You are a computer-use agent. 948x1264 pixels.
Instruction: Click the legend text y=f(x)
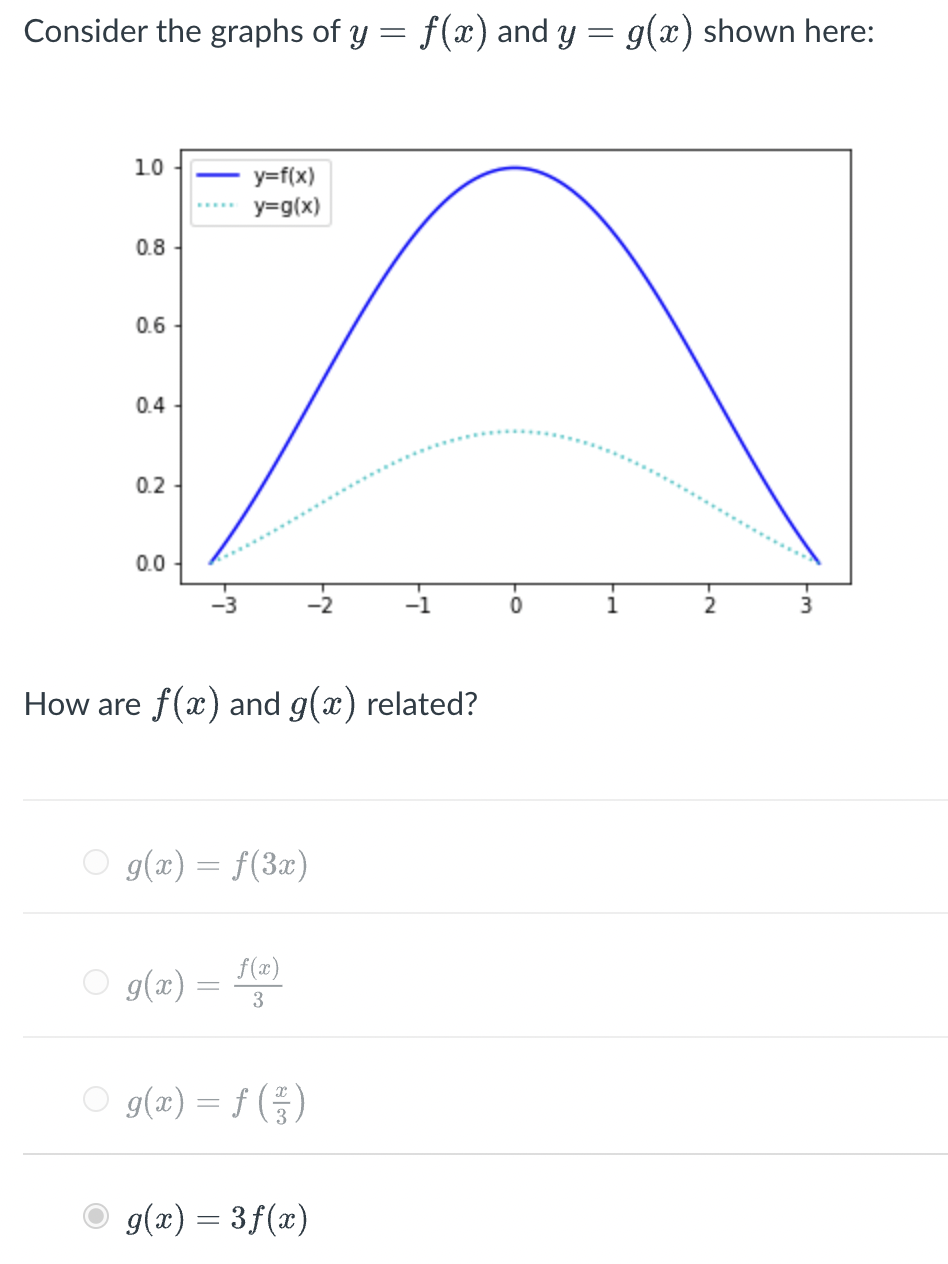[x=284, y=176]
